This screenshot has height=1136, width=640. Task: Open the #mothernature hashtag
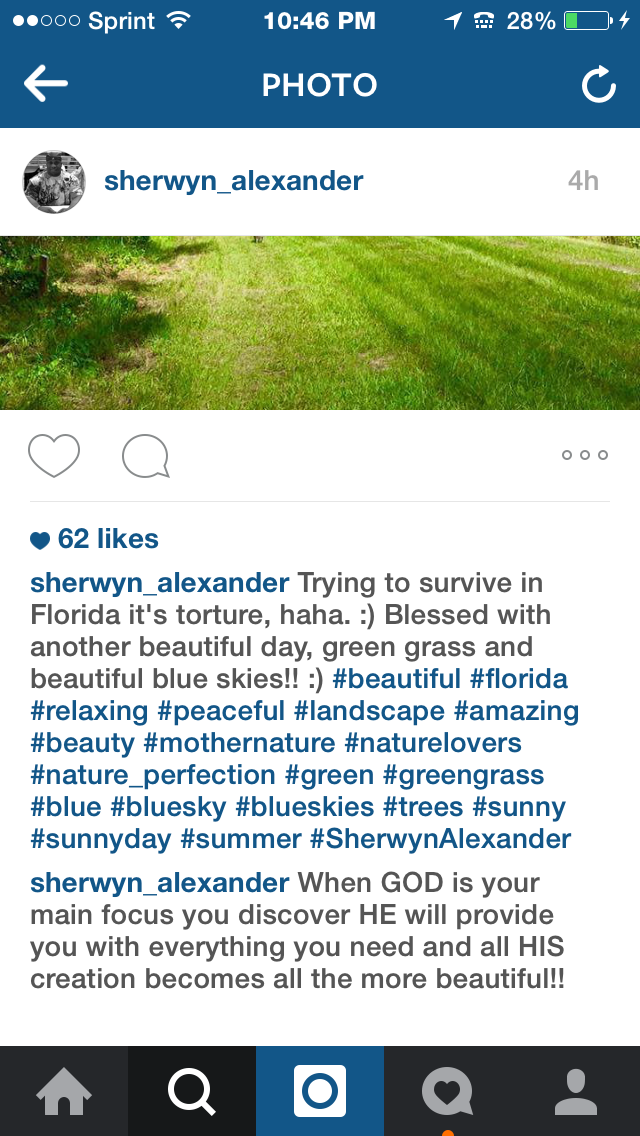(x=239, y=743)
